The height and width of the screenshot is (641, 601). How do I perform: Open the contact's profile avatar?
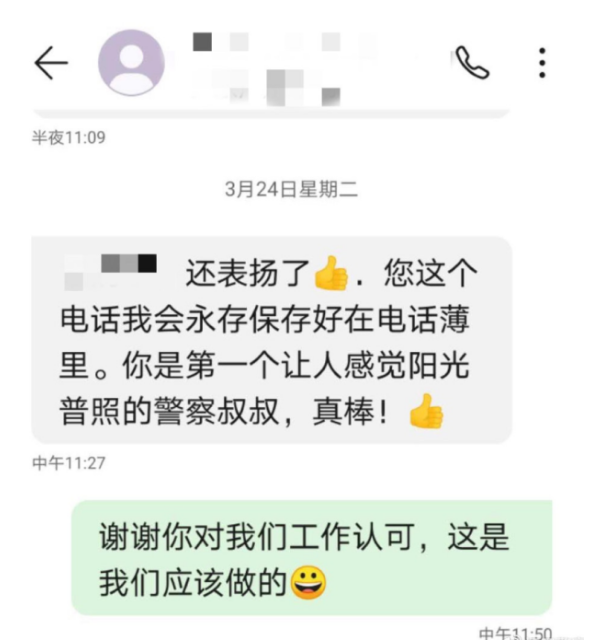[x=131, y=63]
